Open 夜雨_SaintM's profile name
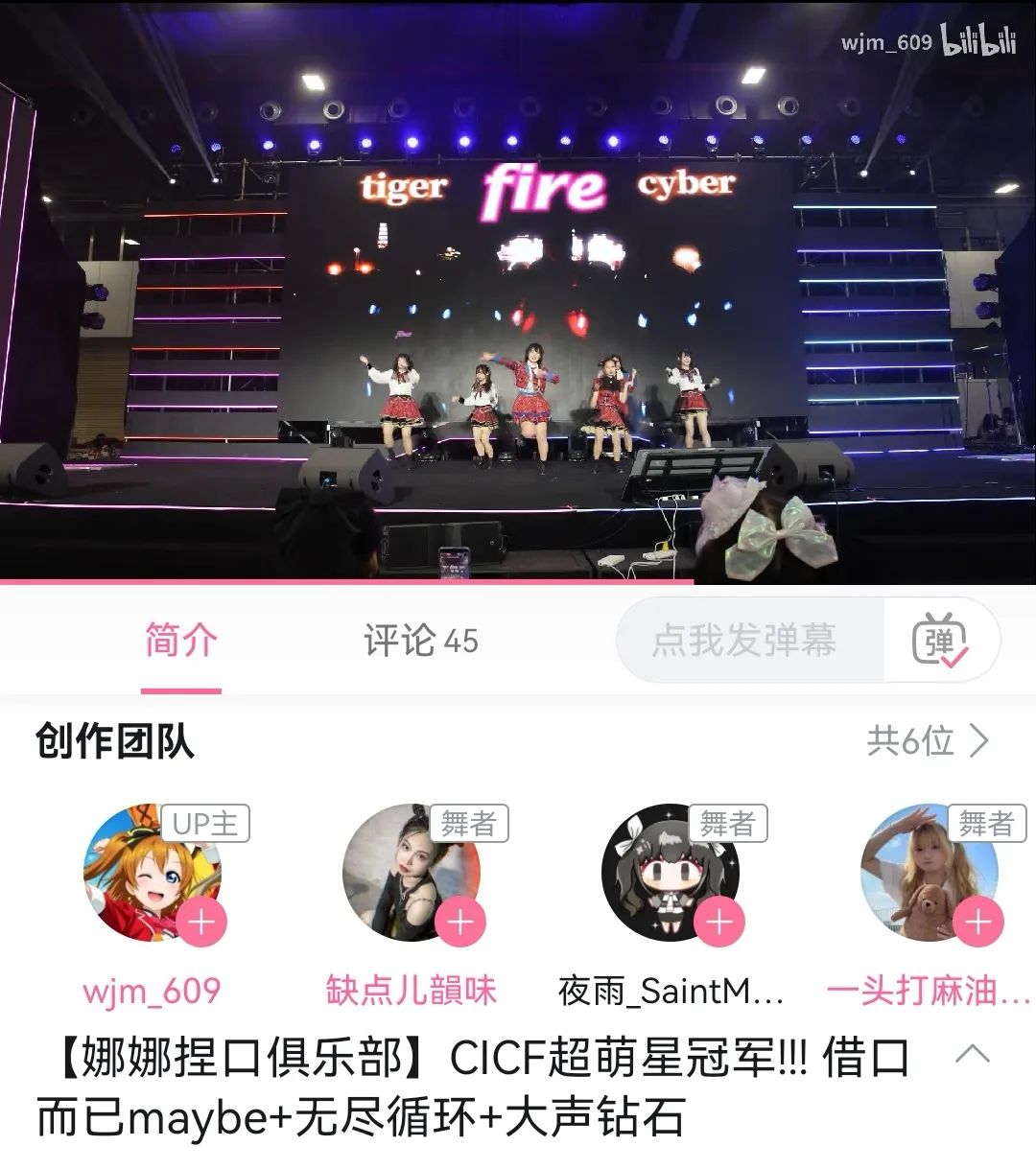1036x1169 pixels. (671, 991)
